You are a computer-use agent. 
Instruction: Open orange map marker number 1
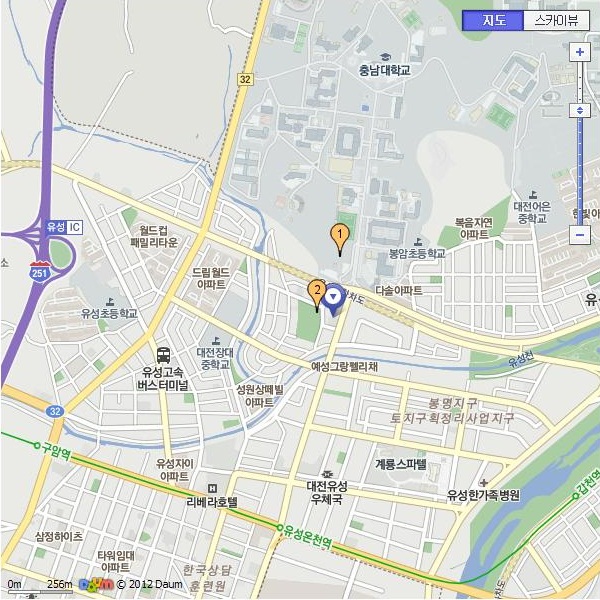pos(339,237)
